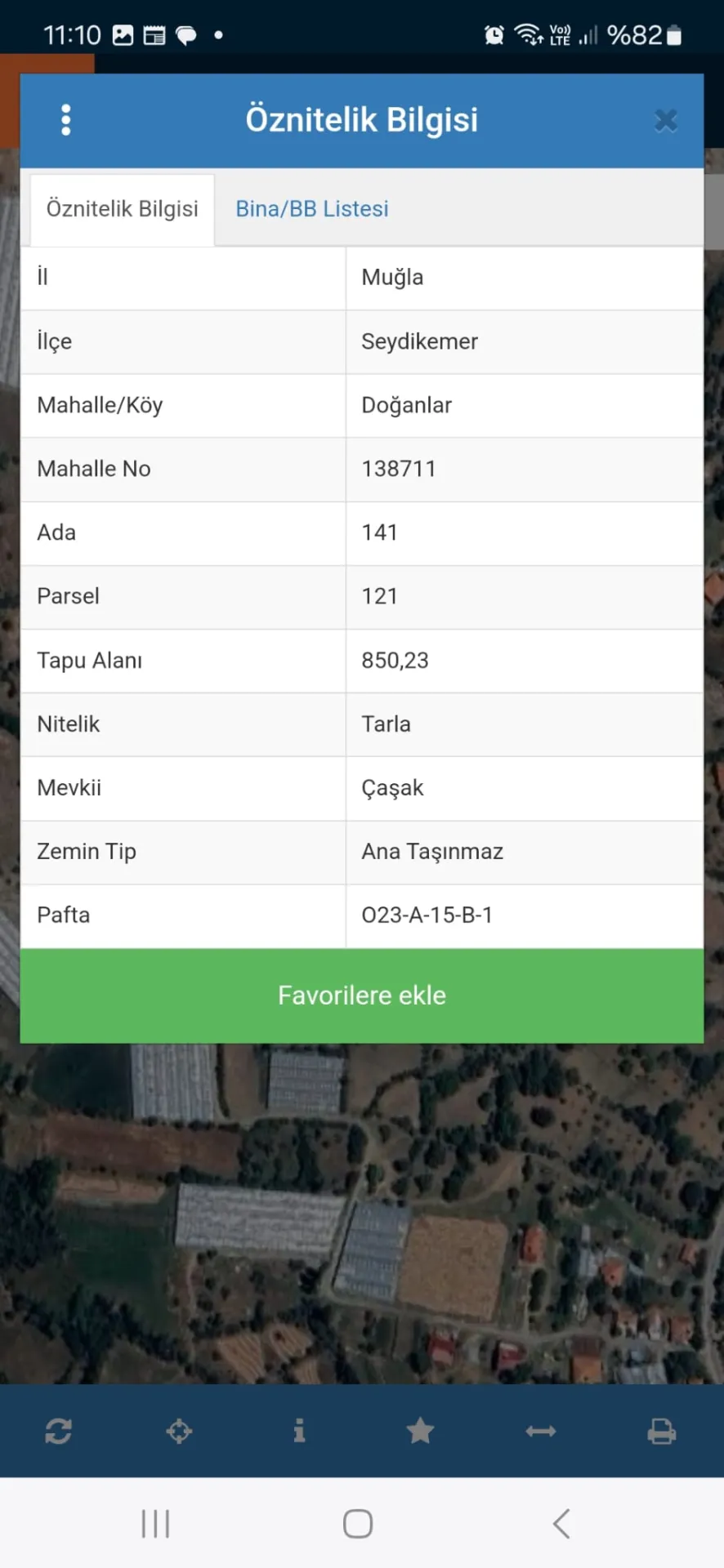Screen dimensions: 724x1568
Task: Open favorites with the star icon
Action: pos(420,1431)
